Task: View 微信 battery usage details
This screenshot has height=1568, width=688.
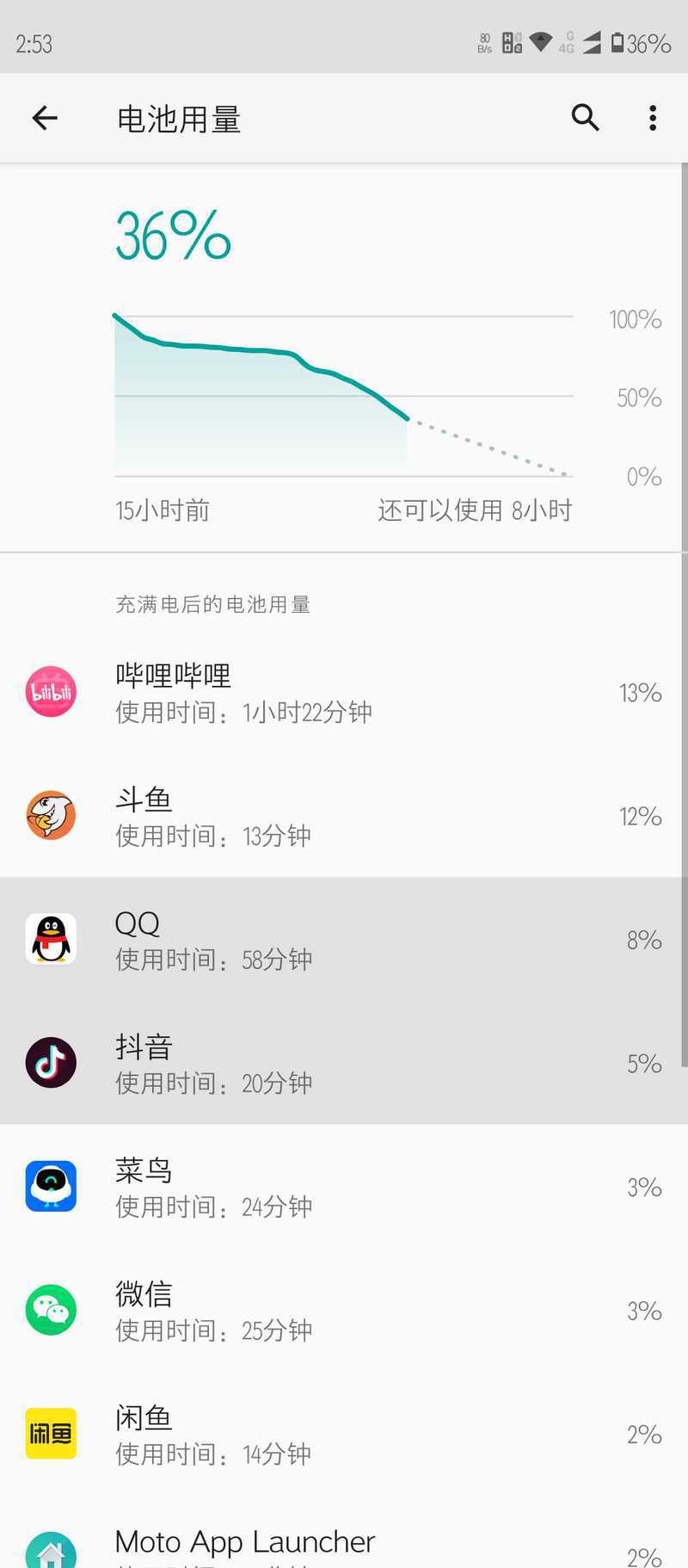Action: click(x=344, y=1310)
